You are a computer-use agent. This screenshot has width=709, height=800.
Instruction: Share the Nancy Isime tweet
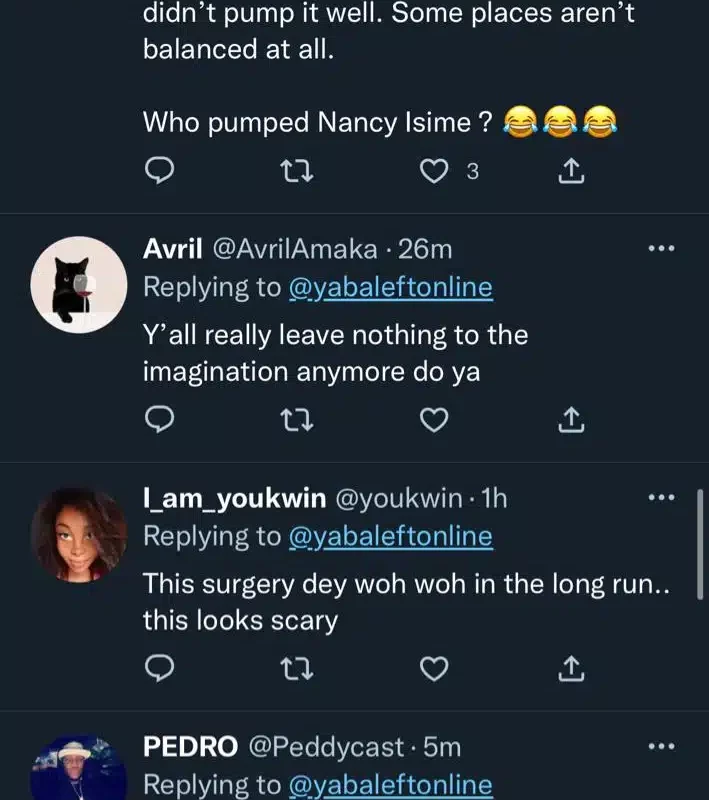coord(569,172)
